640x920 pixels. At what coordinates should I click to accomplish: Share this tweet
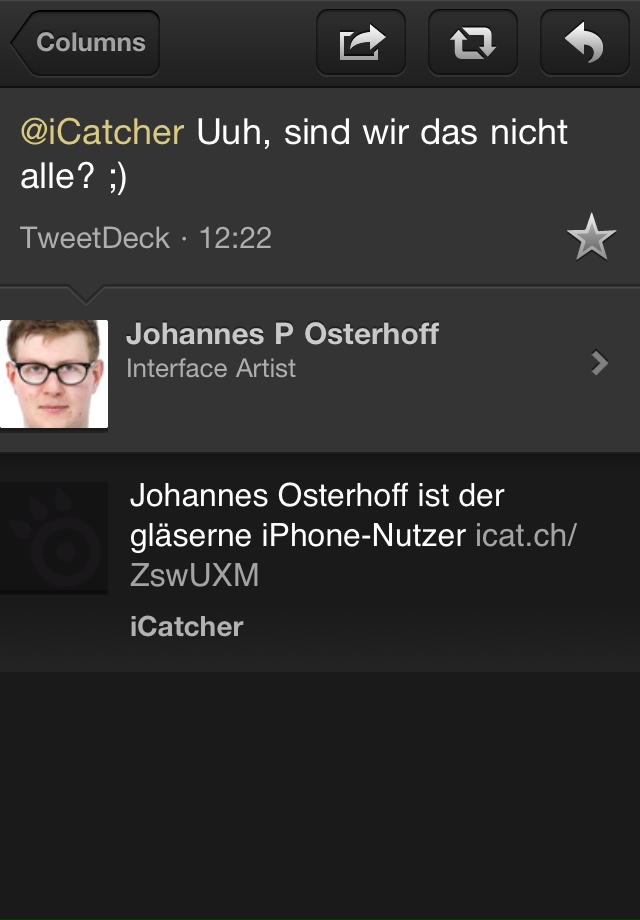tap(361, 43)
